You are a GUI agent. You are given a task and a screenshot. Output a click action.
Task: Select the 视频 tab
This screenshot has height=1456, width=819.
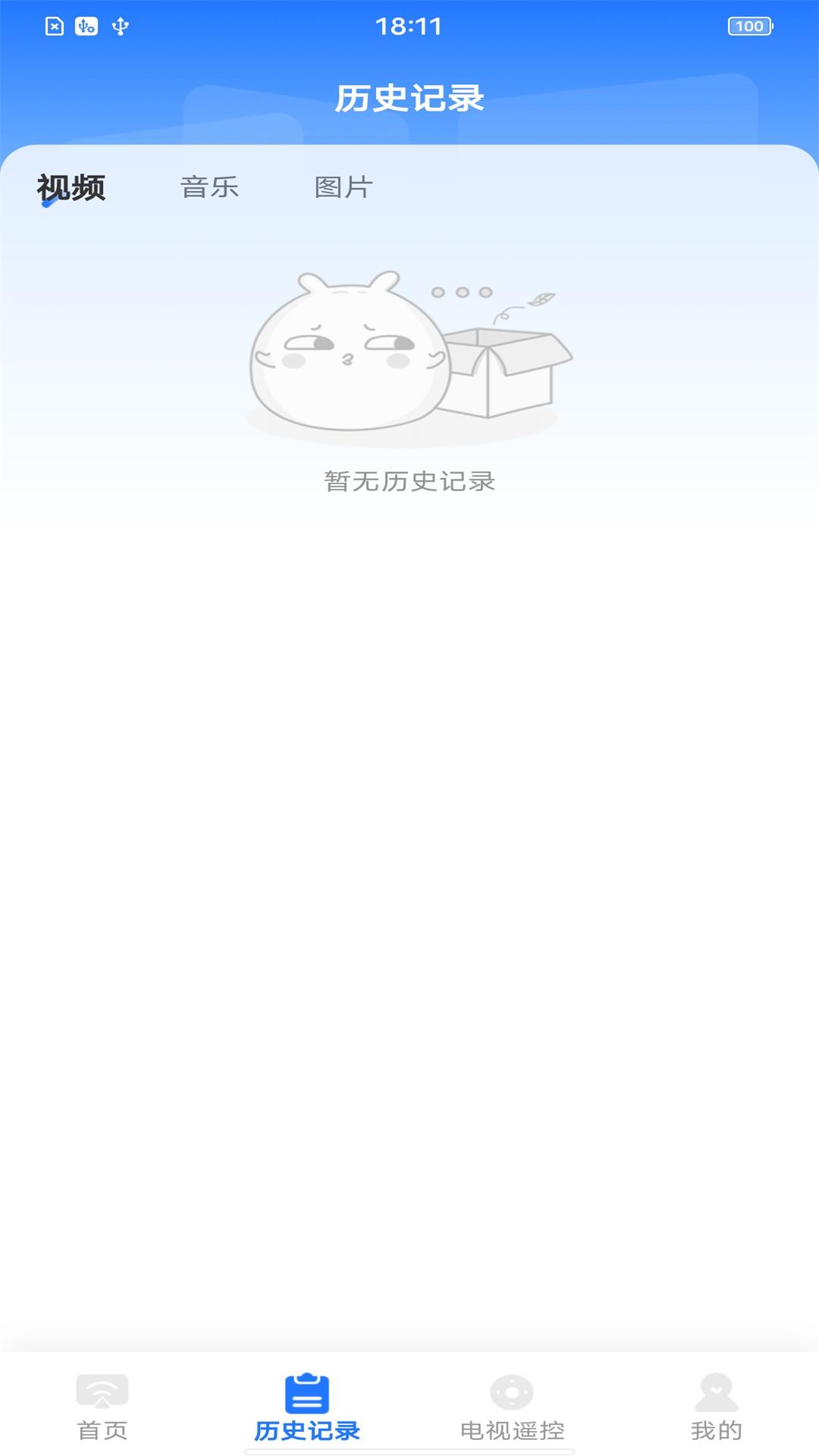click(x=71, y=187)
